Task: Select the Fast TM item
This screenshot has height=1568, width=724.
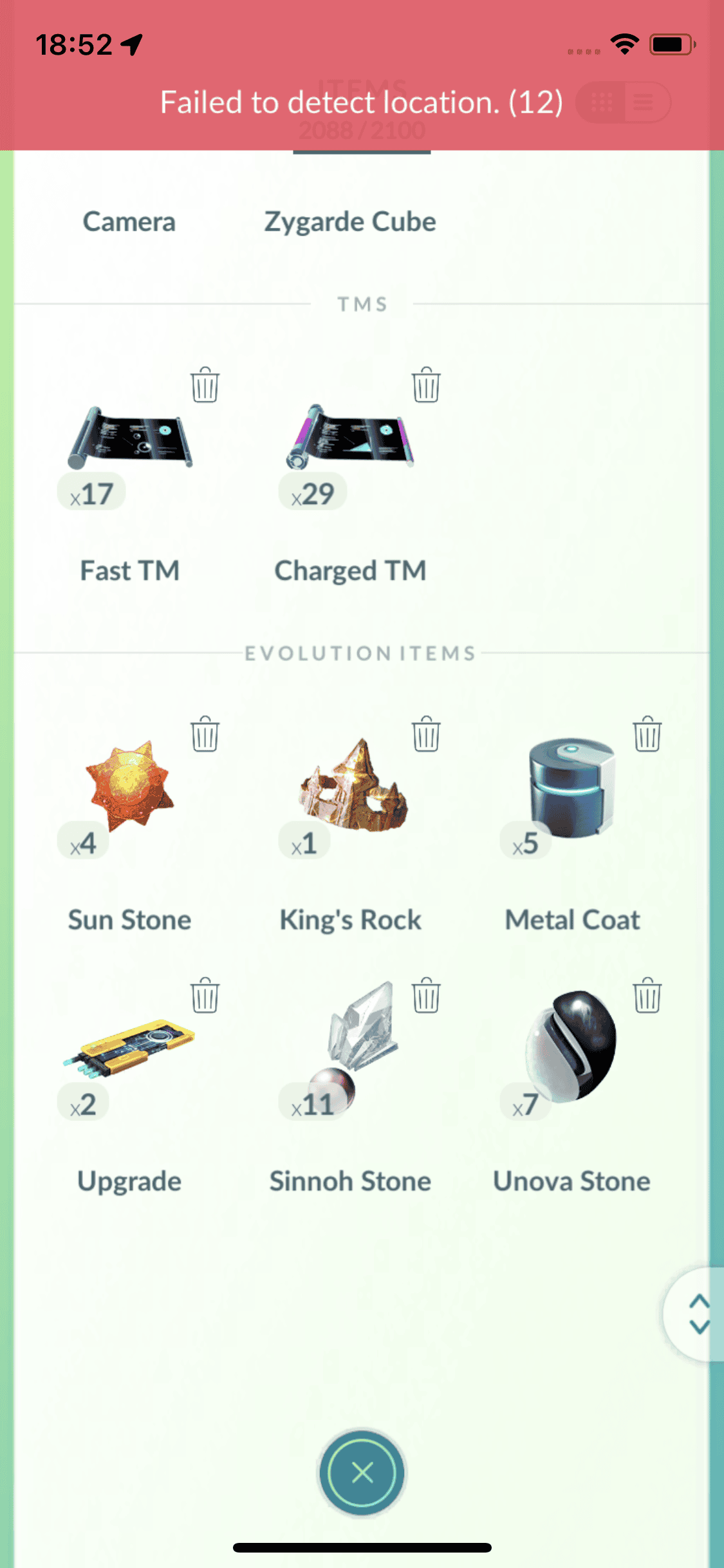Action: [131, 439]
